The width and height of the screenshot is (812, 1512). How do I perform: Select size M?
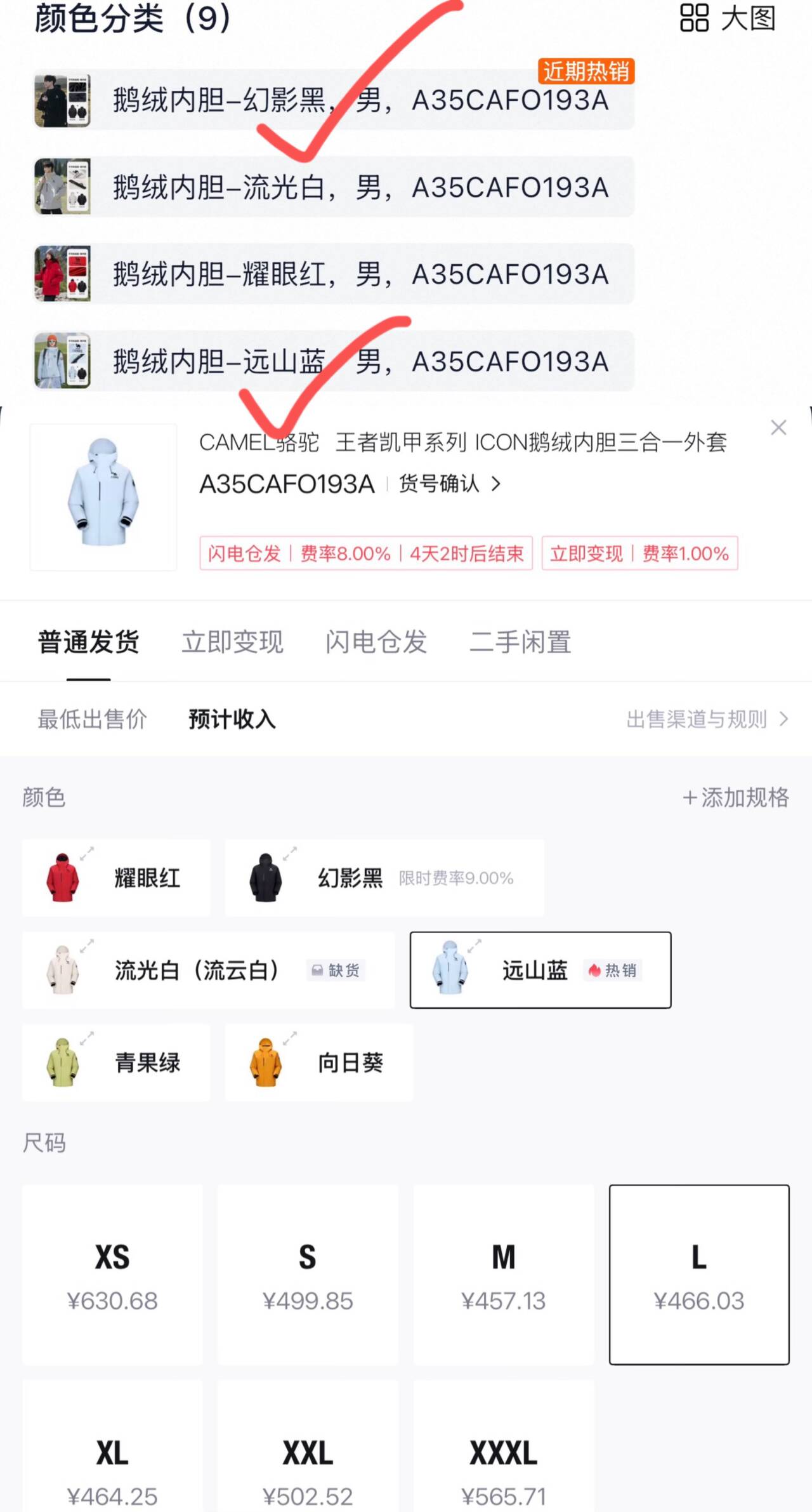[504, 1275]
